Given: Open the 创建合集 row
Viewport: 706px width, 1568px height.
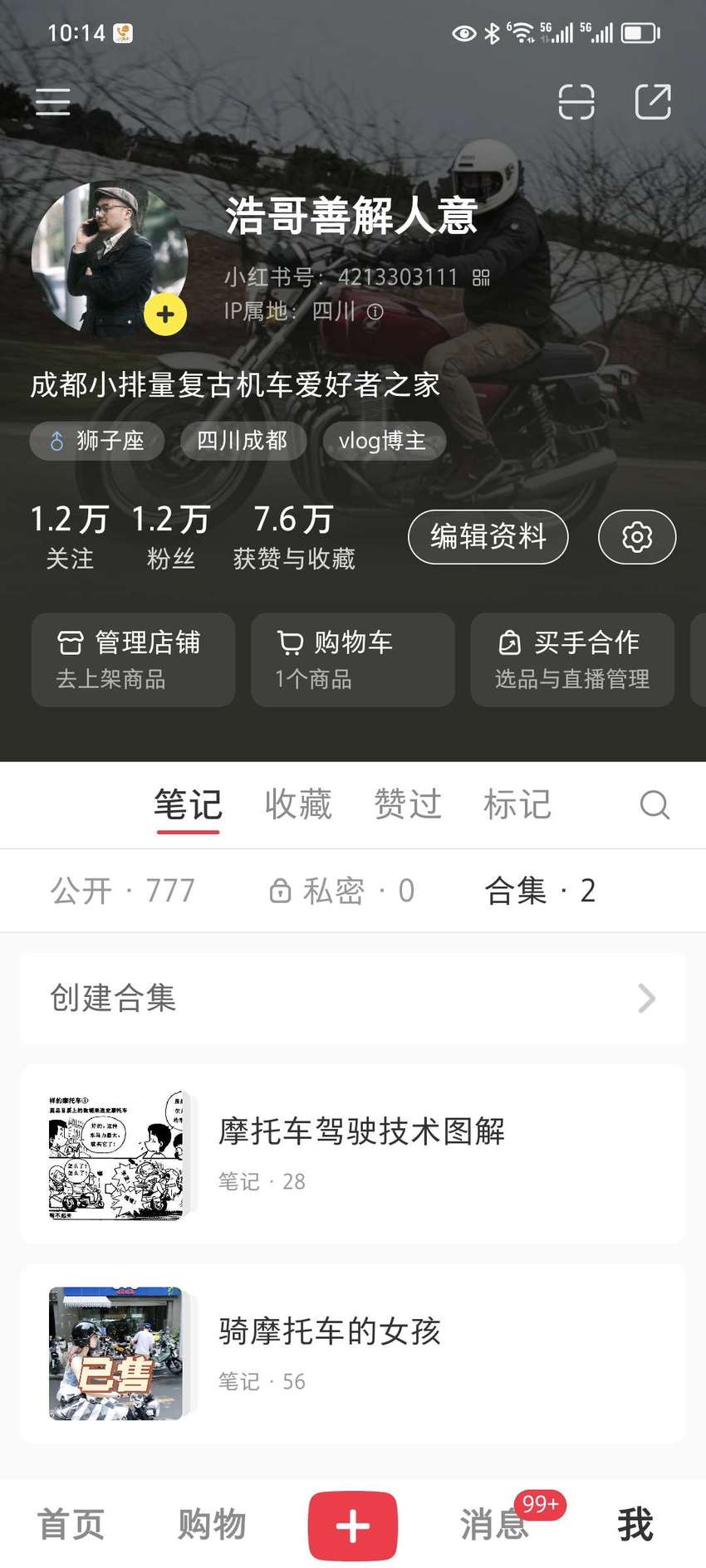Looking at the screenshot, I should (x=353, y=998).
